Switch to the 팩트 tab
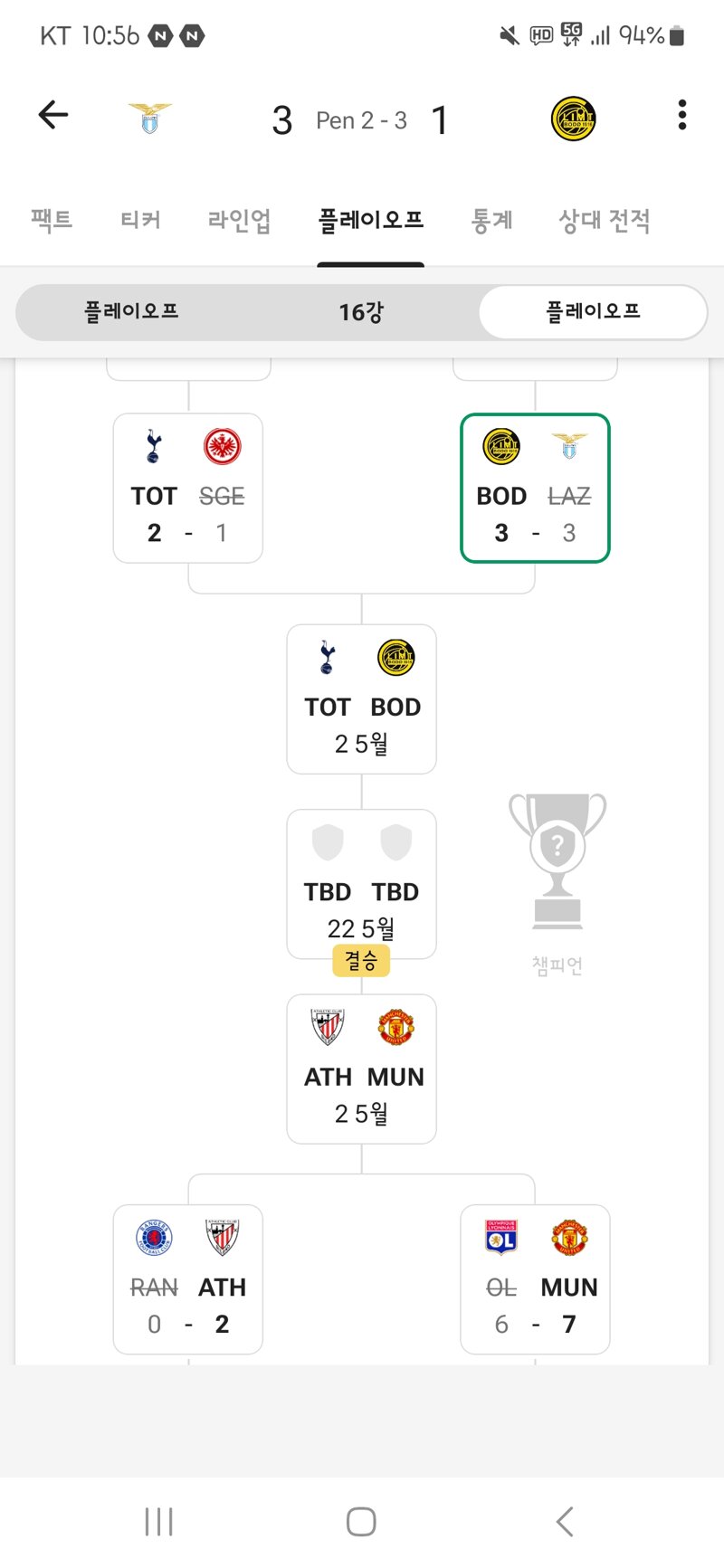Screen dimensions: 724x1568 [x=52, y=220]
